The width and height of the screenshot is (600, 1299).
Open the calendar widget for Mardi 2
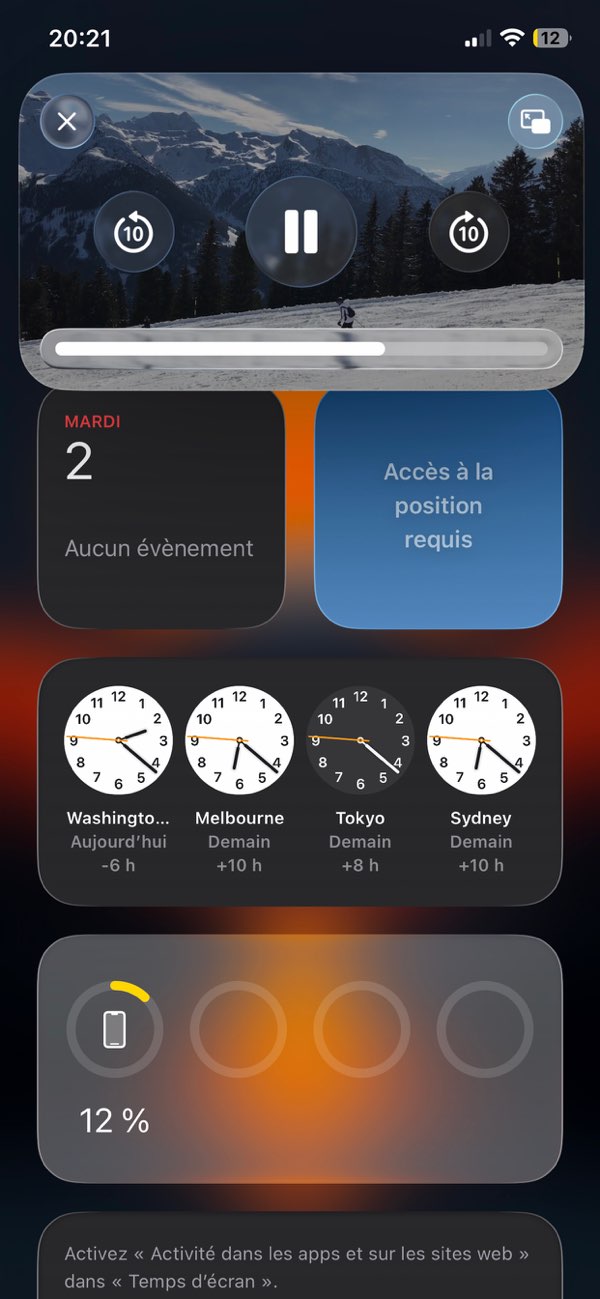(x=161, y=510)
